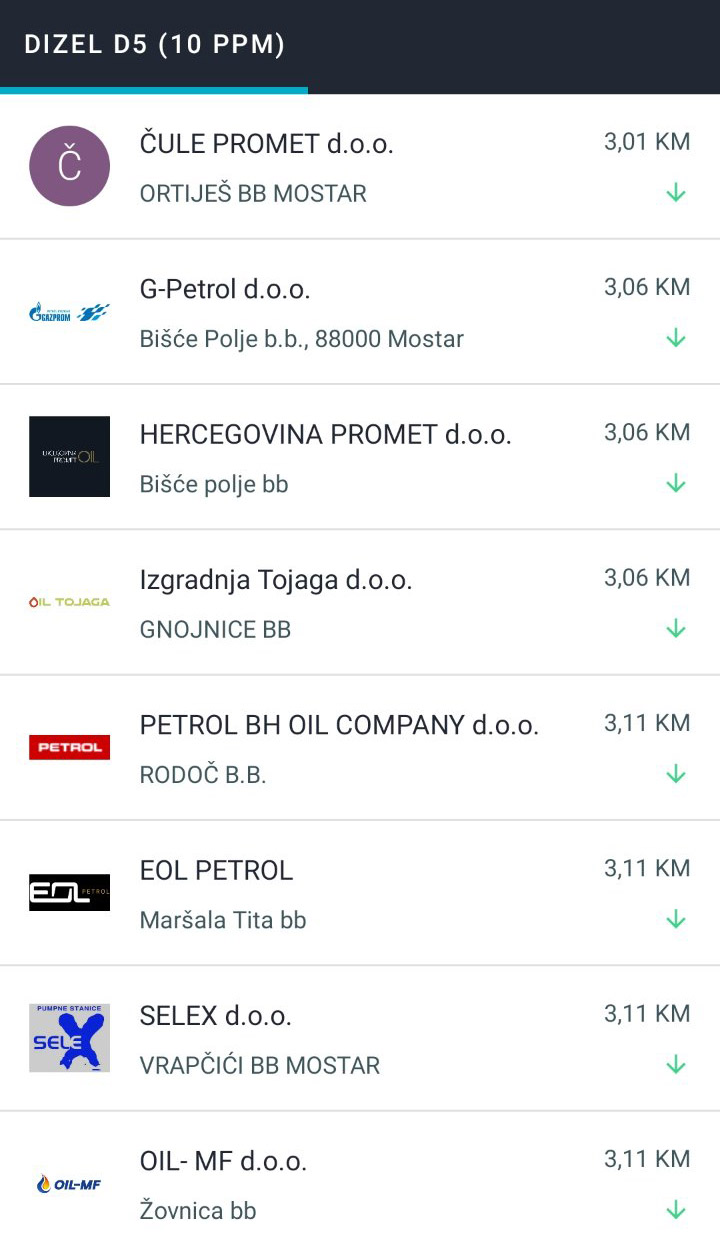Viewport: 720px width, 1248px height.
Task: Select the DIZEL D5 (10 PPM) tab
Action: (154, 45)
